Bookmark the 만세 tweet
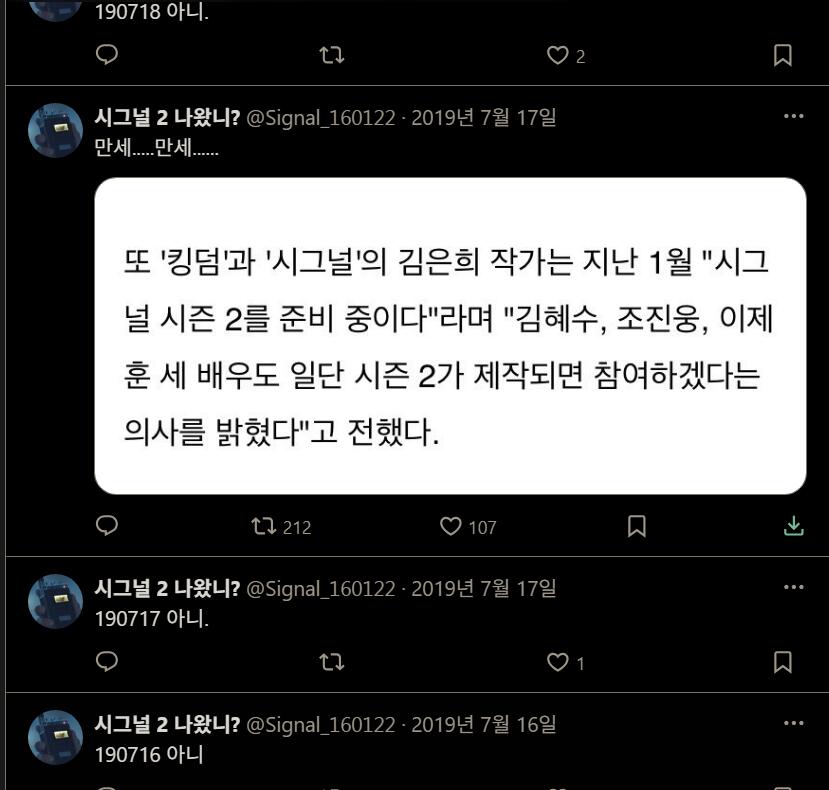829x790 pixels. click(x=636, y=526)
